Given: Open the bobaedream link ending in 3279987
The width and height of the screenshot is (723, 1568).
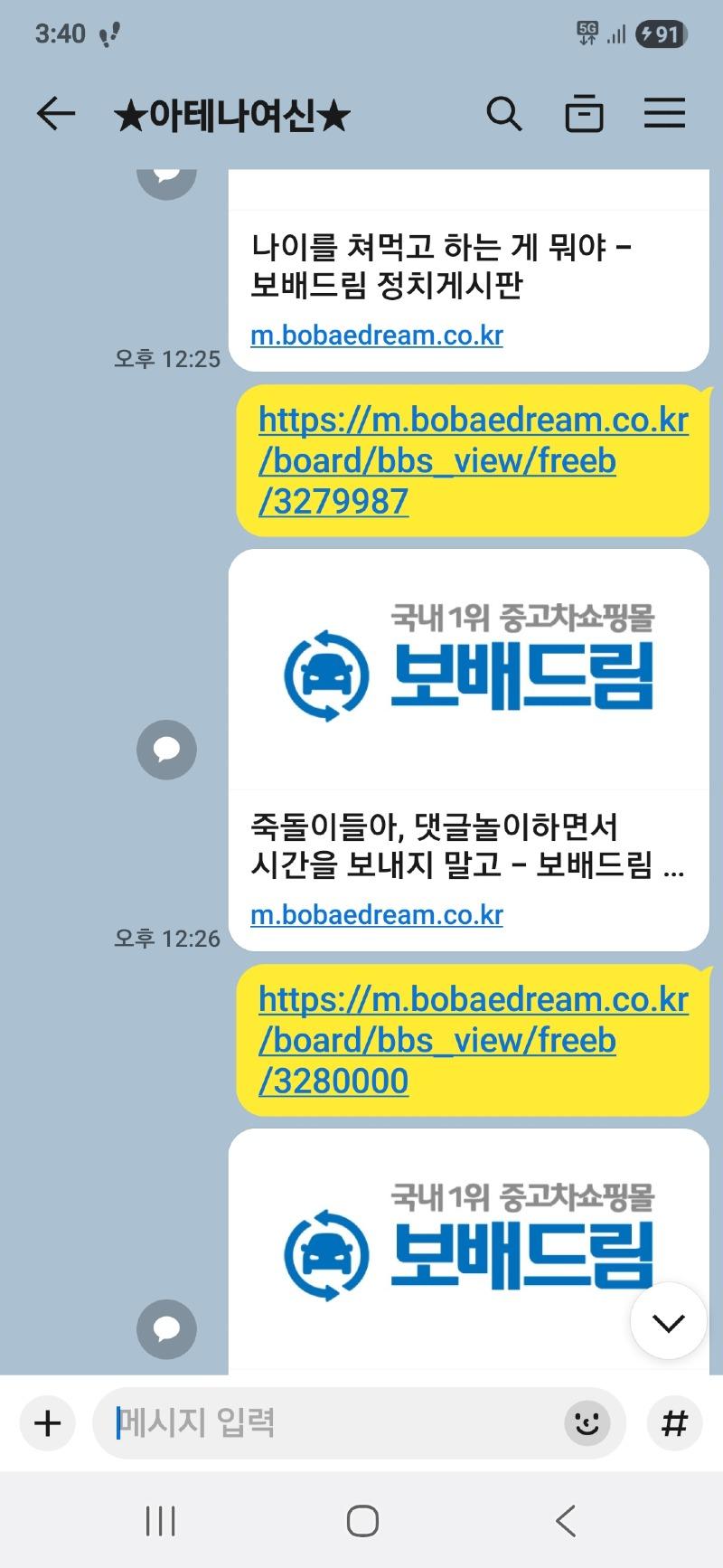Looking at the screenshot, I should 473,460.
